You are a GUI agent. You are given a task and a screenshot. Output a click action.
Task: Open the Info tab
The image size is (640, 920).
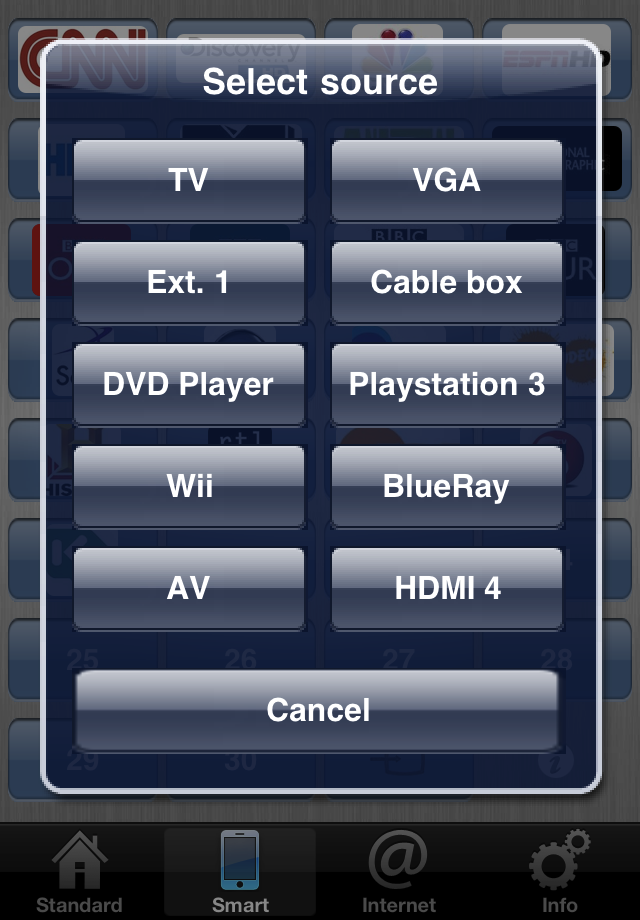(559, 872)
